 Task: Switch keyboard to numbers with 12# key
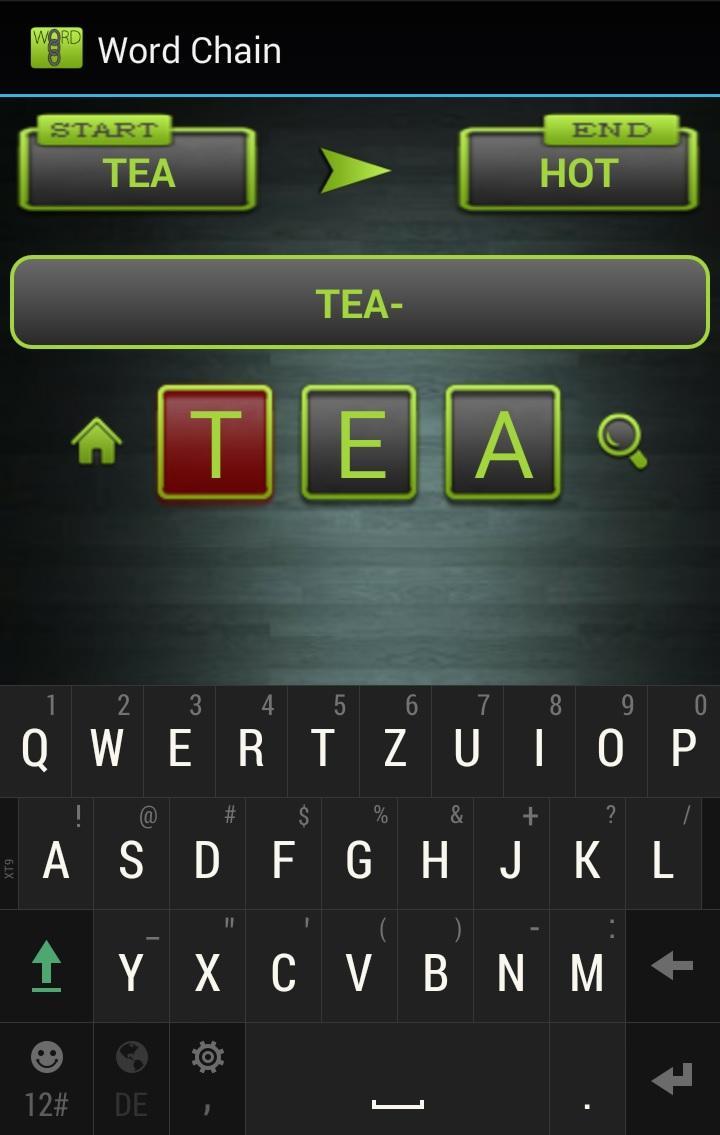point(46,1080)
